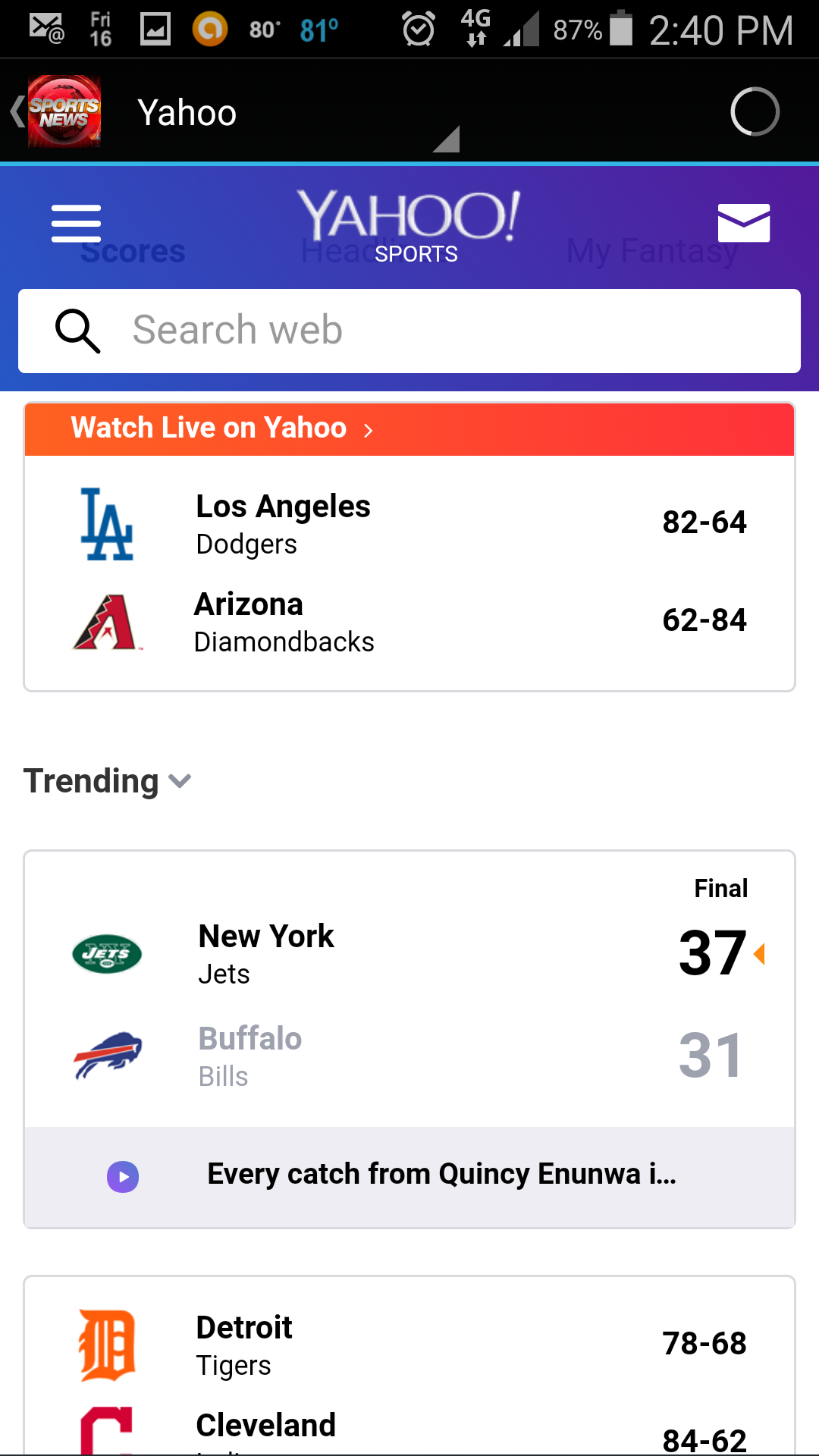
Task: Play the Quincy Enunwa highlight video
Action: (x=122, y=1175)
